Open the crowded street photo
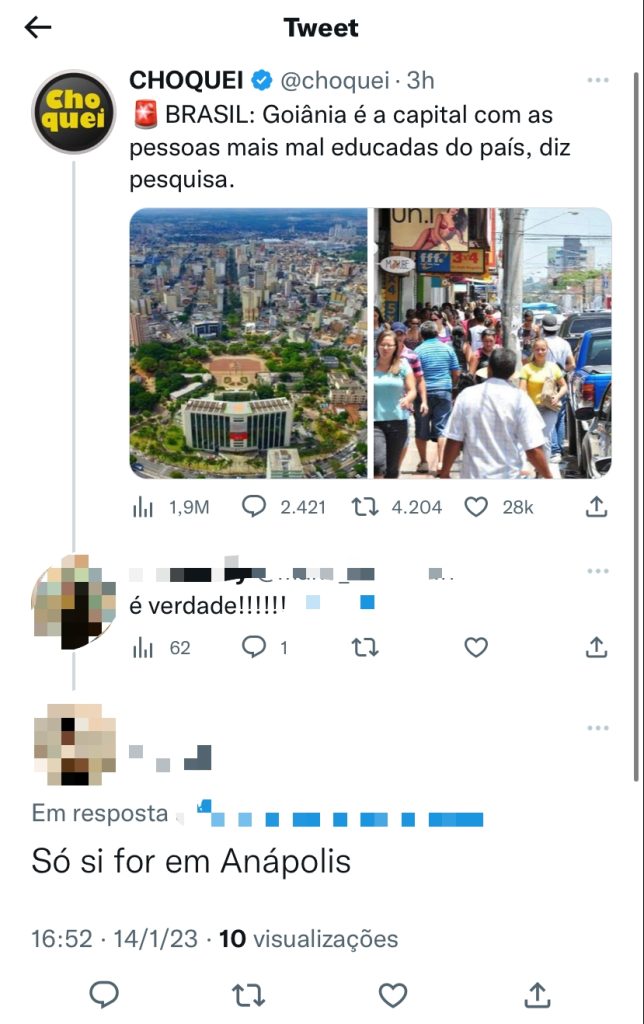 pyautogui.click(x=492, y=343)
